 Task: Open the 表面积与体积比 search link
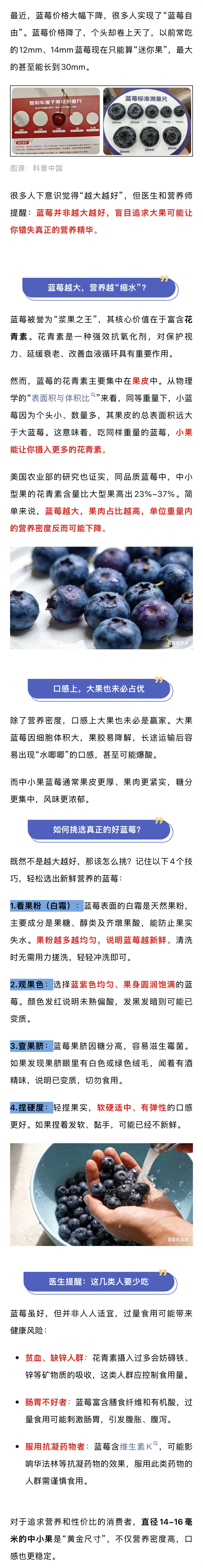(x=62, y=398)
